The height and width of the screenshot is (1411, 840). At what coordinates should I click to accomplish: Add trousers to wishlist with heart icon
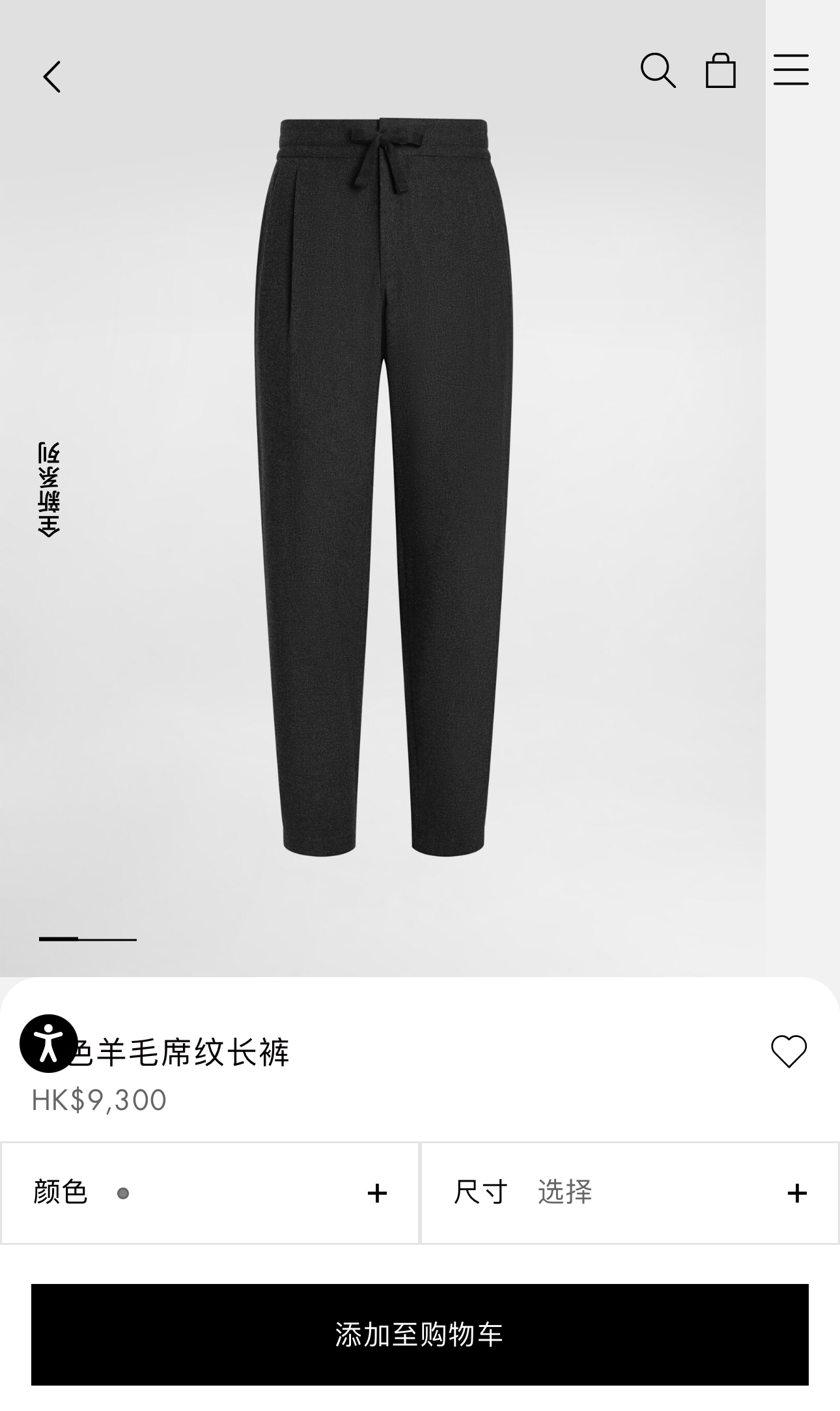pos(789,1051)
